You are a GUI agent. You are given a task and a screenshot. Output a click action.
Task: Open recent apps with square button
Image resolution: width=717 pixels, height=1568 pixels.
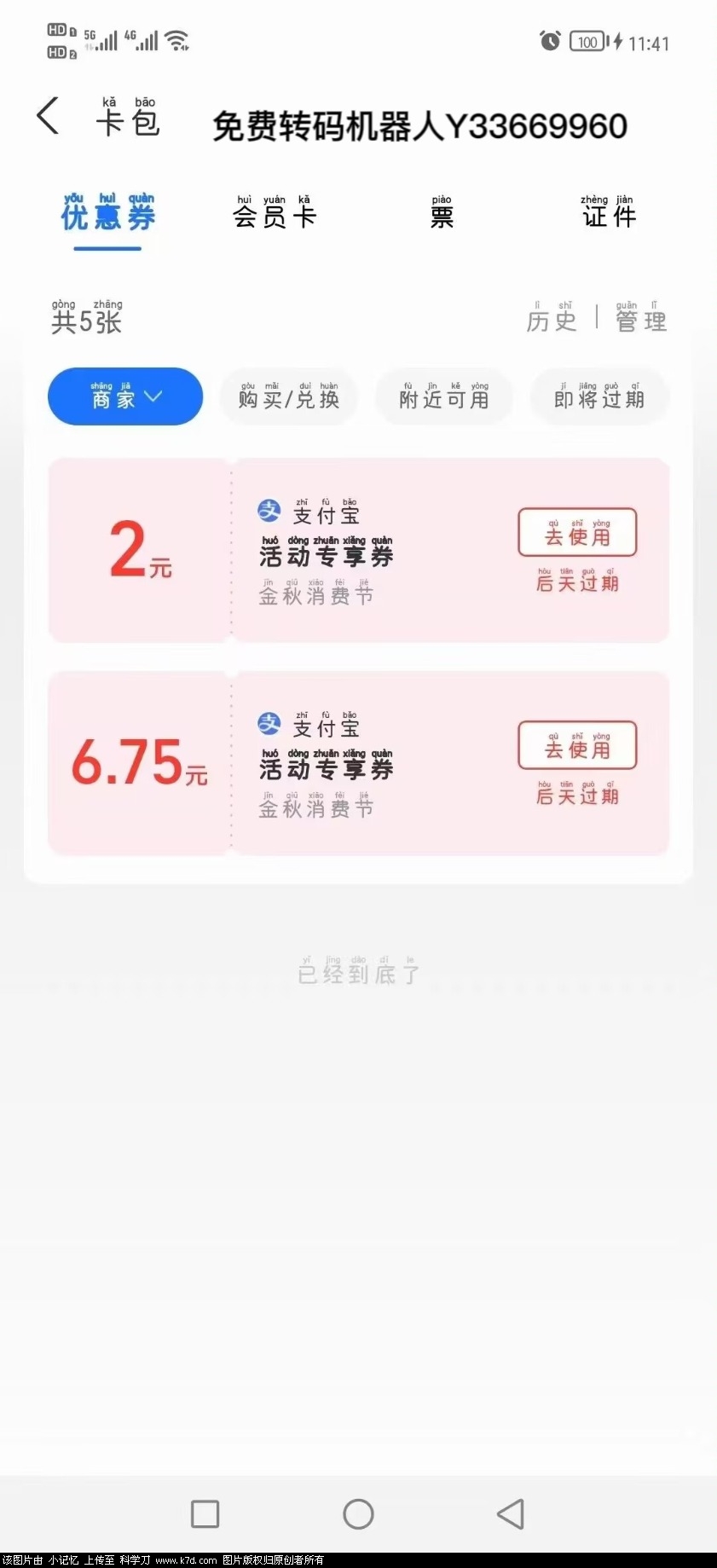point(205,1514)
